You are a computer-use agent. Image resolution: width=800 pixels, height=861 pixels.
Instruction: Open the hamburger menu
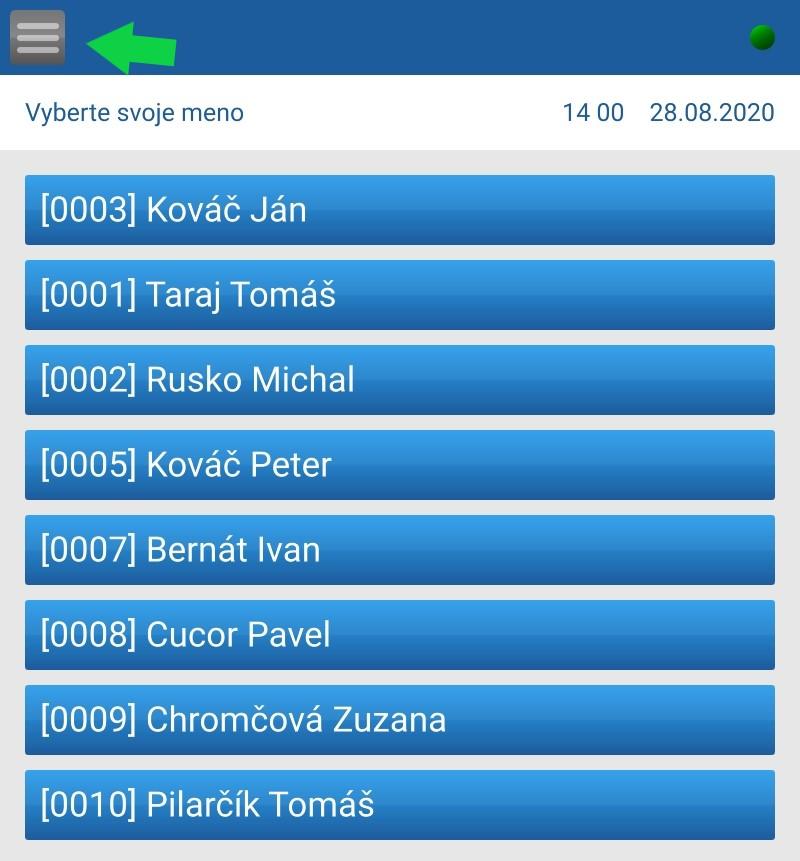click(38, 38)
